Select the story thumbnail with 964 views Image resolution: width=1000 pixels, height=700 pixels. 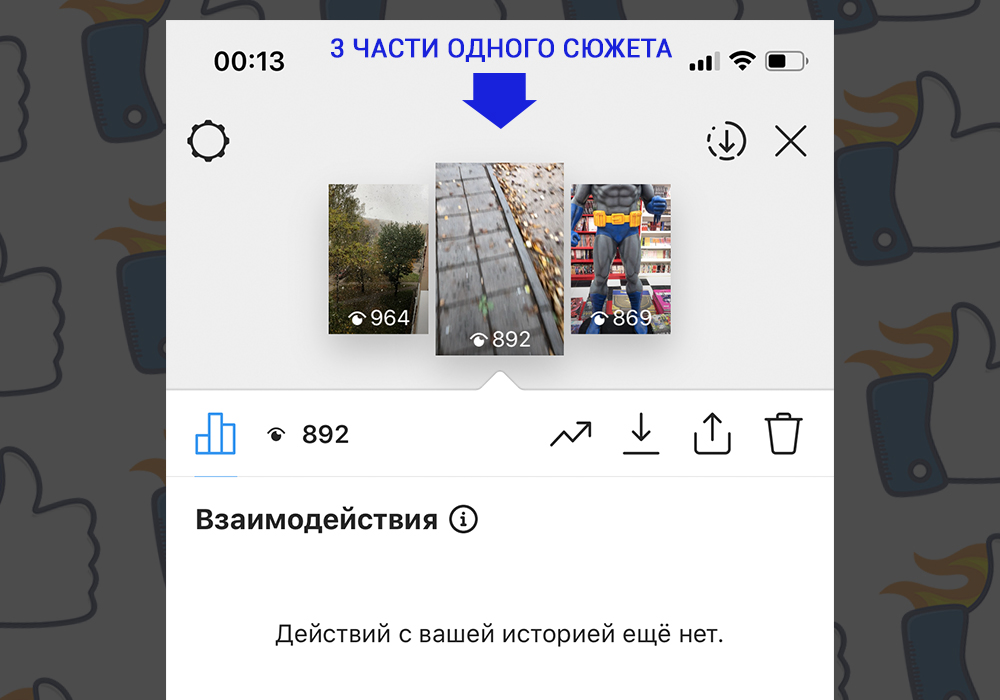(x=378, y=259)
